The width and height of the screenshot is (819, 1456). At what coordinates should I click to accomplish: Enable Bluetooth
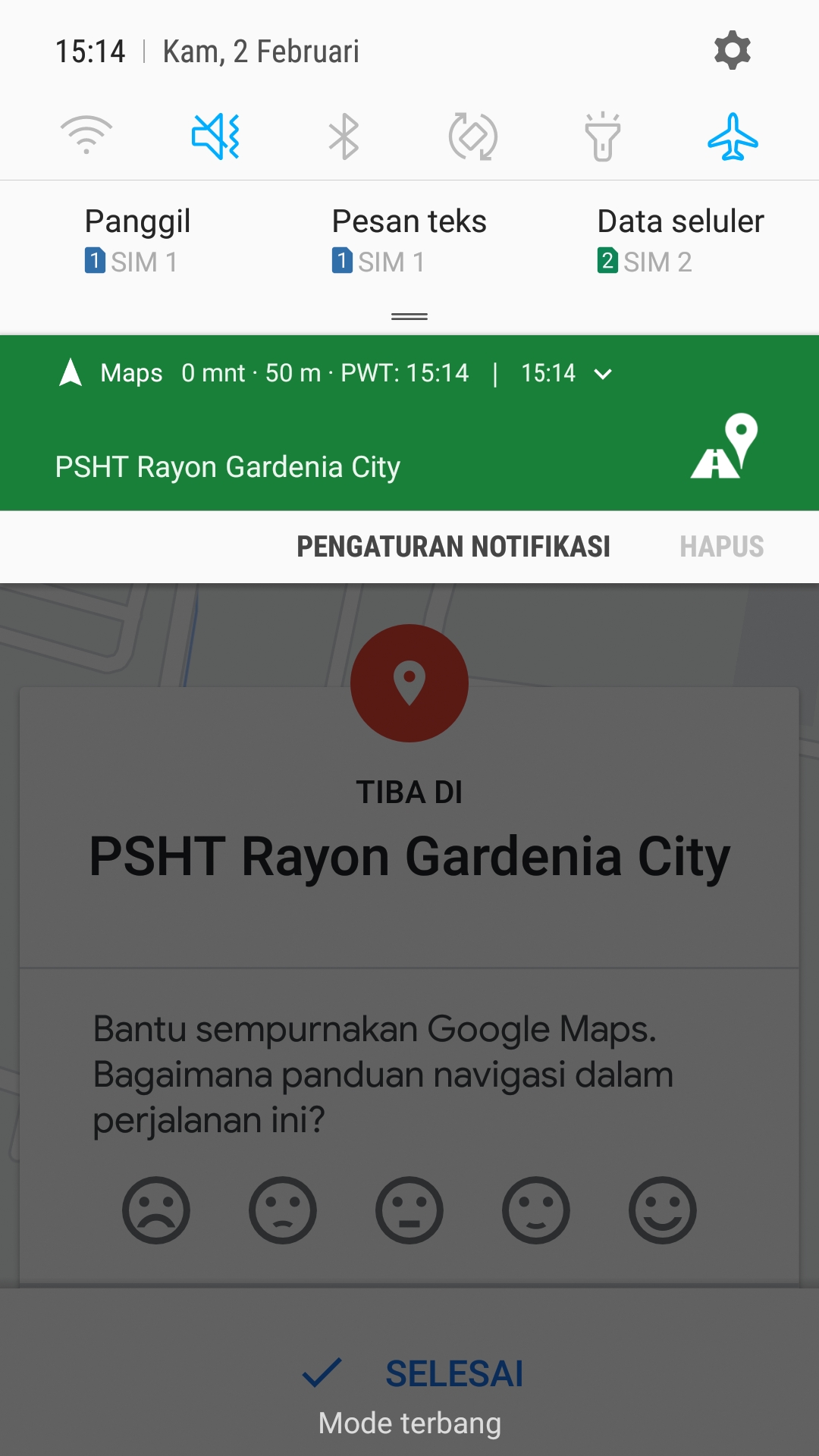[x=344, y=136]
